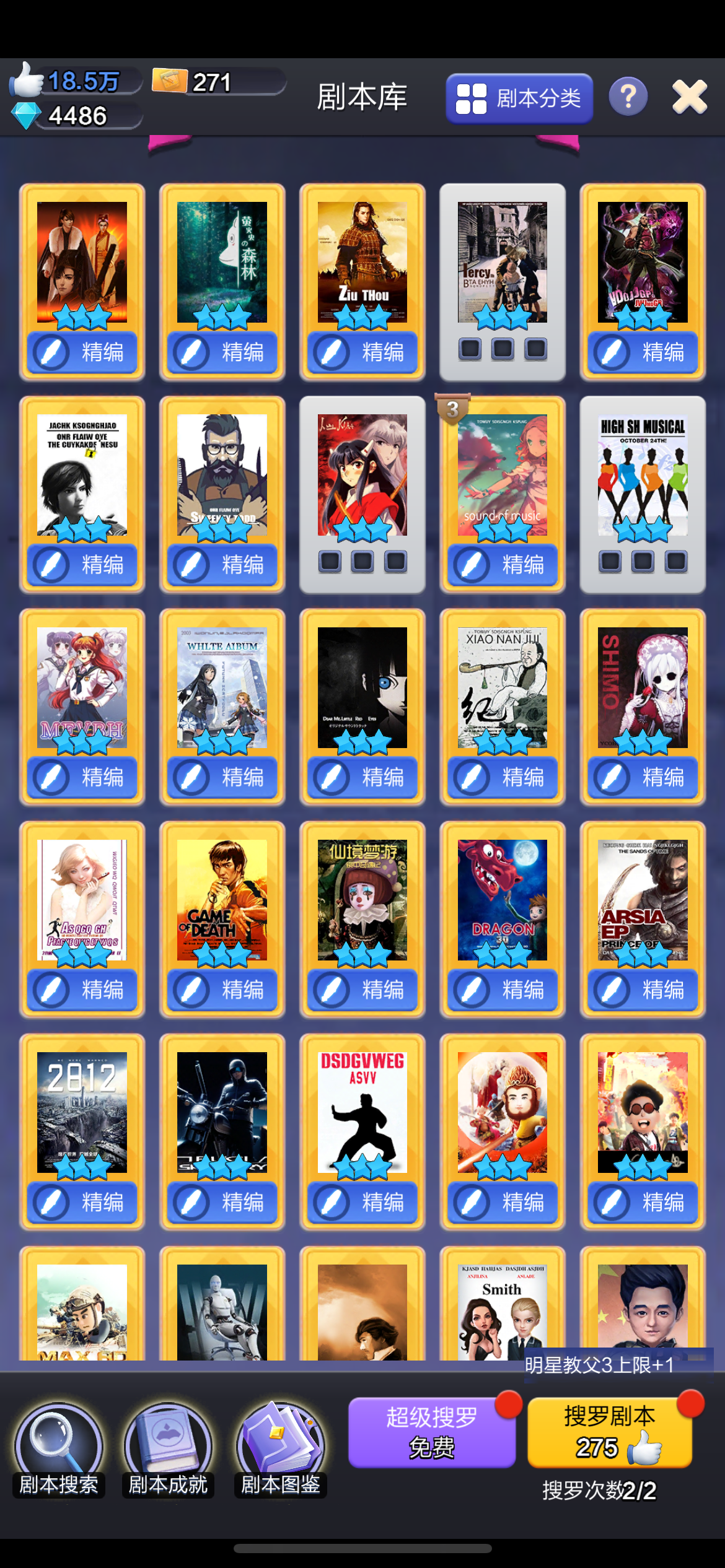Tap 精编 under the SHIMO script
Screen dimensions: 725x1568
[x=643, y=777]
